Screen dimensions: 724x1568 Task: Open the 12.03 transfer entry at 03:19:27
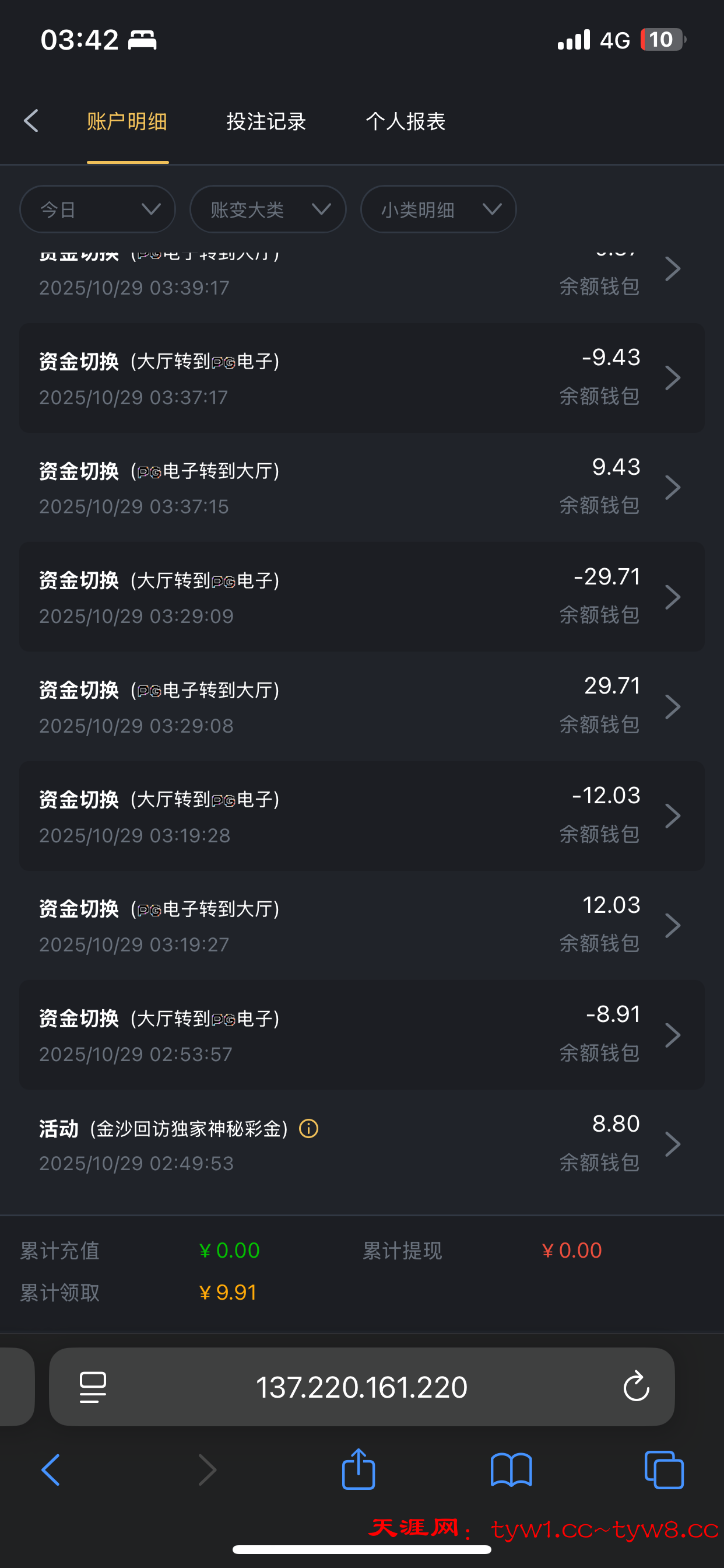coord(361,925)
